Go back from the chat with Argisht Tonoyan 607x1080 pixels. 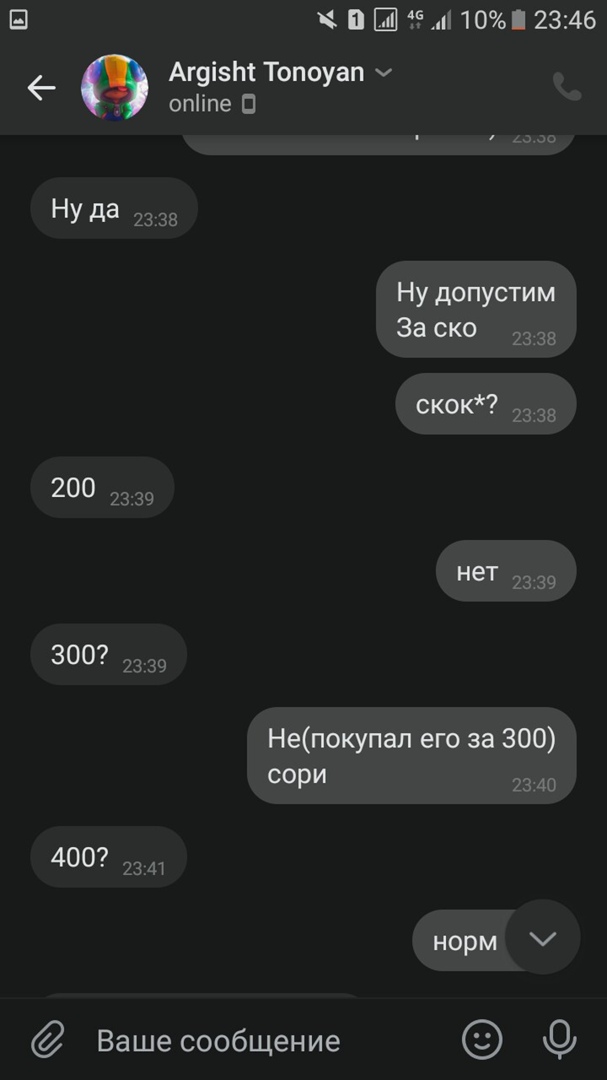41,88
